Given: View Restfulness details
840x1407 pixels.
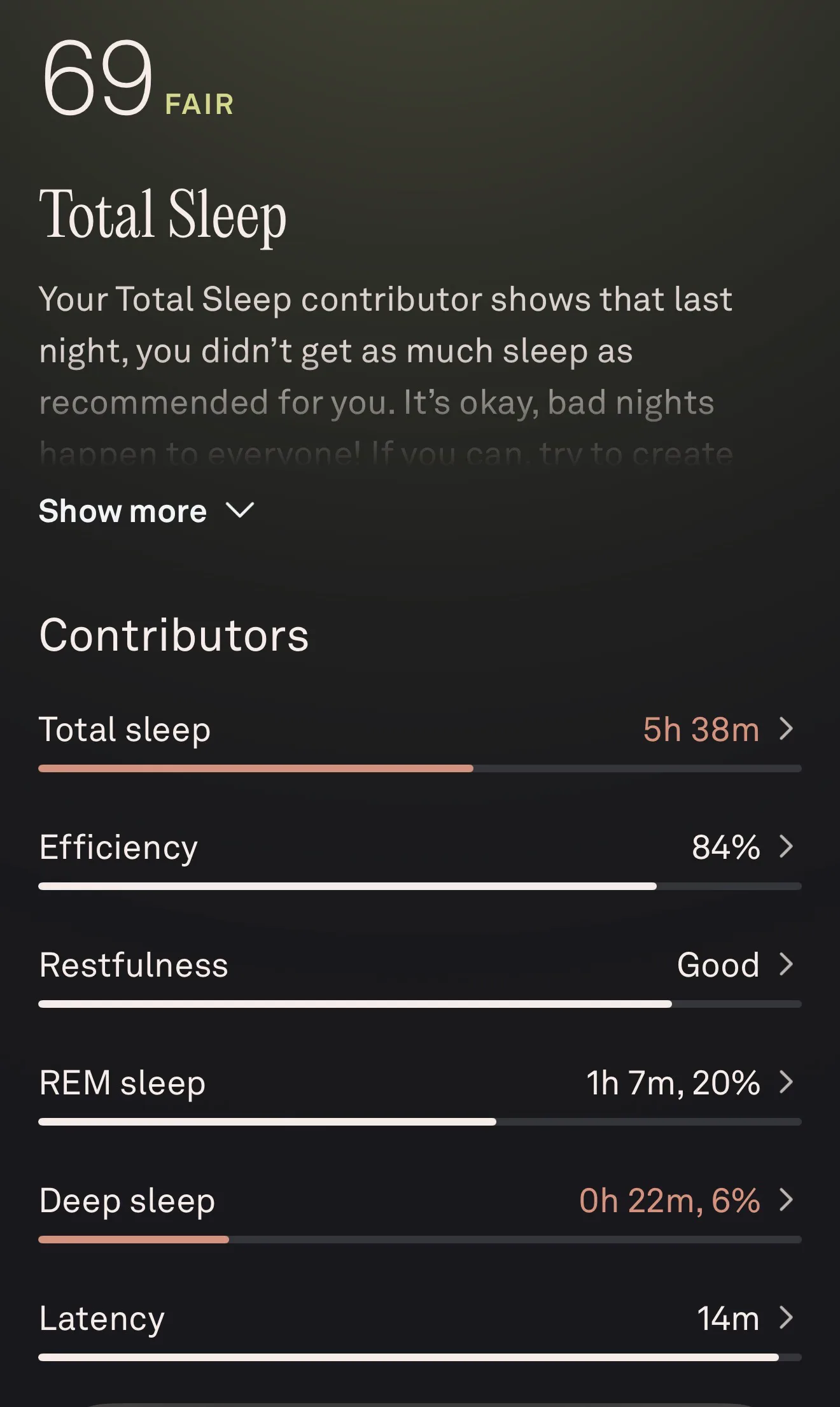Looking at the screenshot, I should pyautogui.click(x=420, y=974).
